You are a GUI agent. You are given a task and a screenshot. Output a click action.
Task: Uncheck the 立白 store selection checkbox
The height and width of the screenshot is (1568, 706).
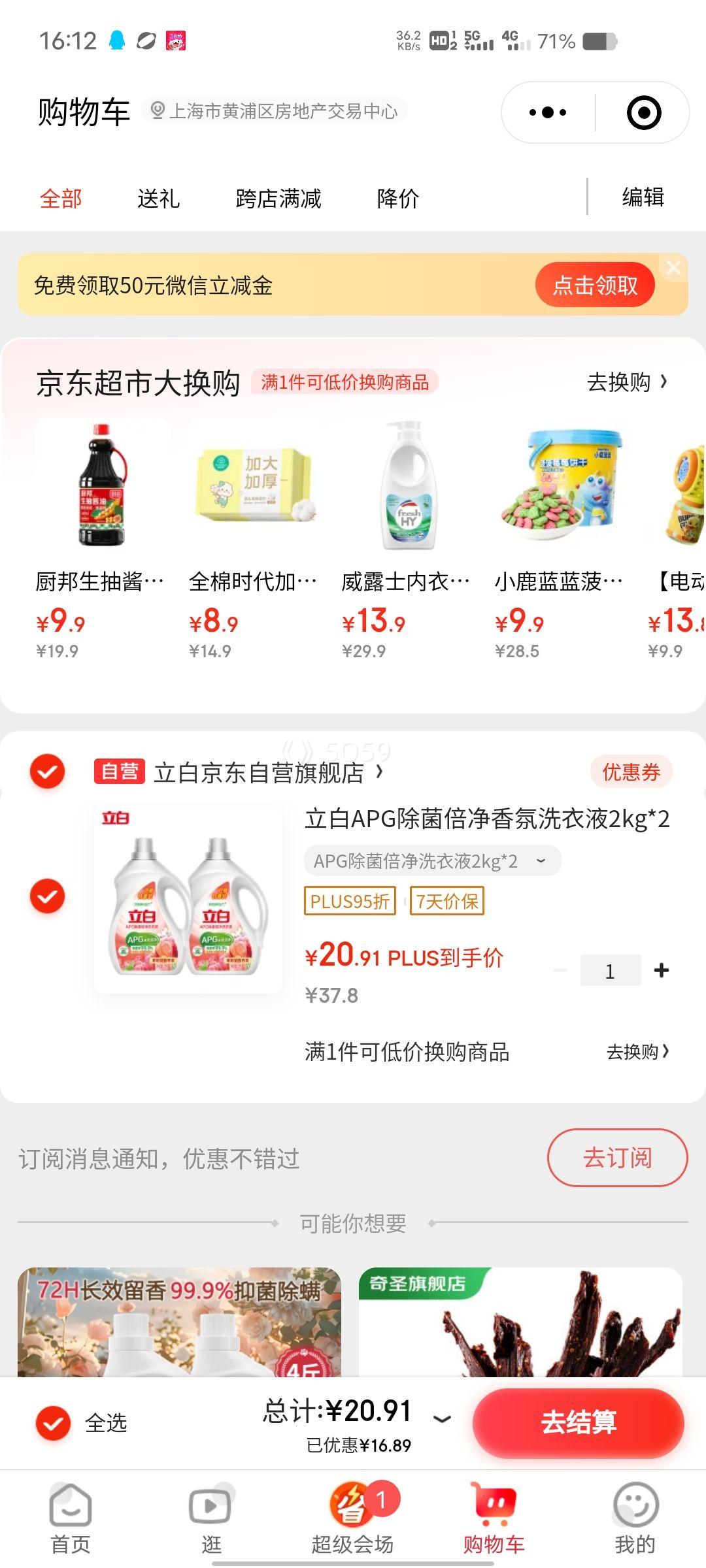pyautogui.click(x=48, y=772)
